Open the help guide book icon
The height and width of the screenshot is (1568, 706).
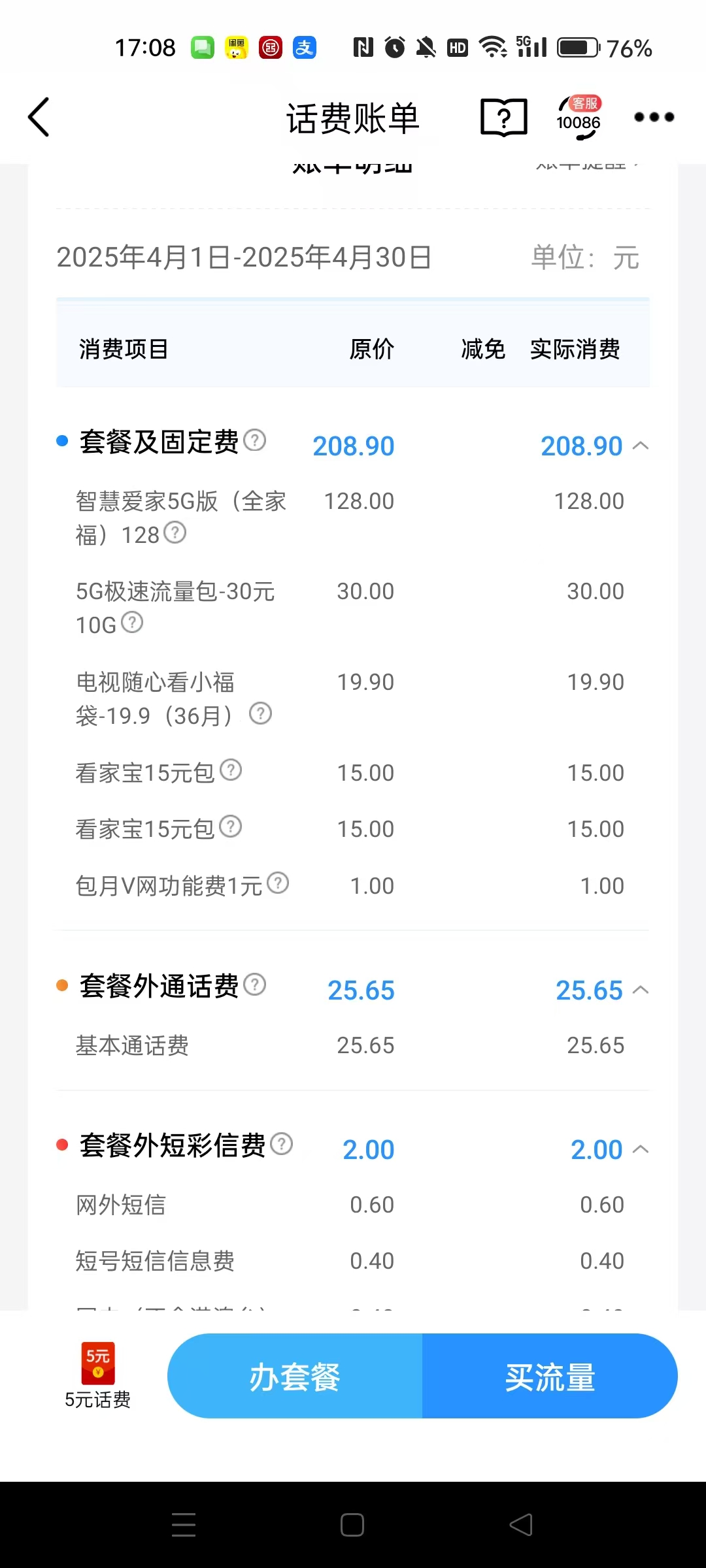503,118
